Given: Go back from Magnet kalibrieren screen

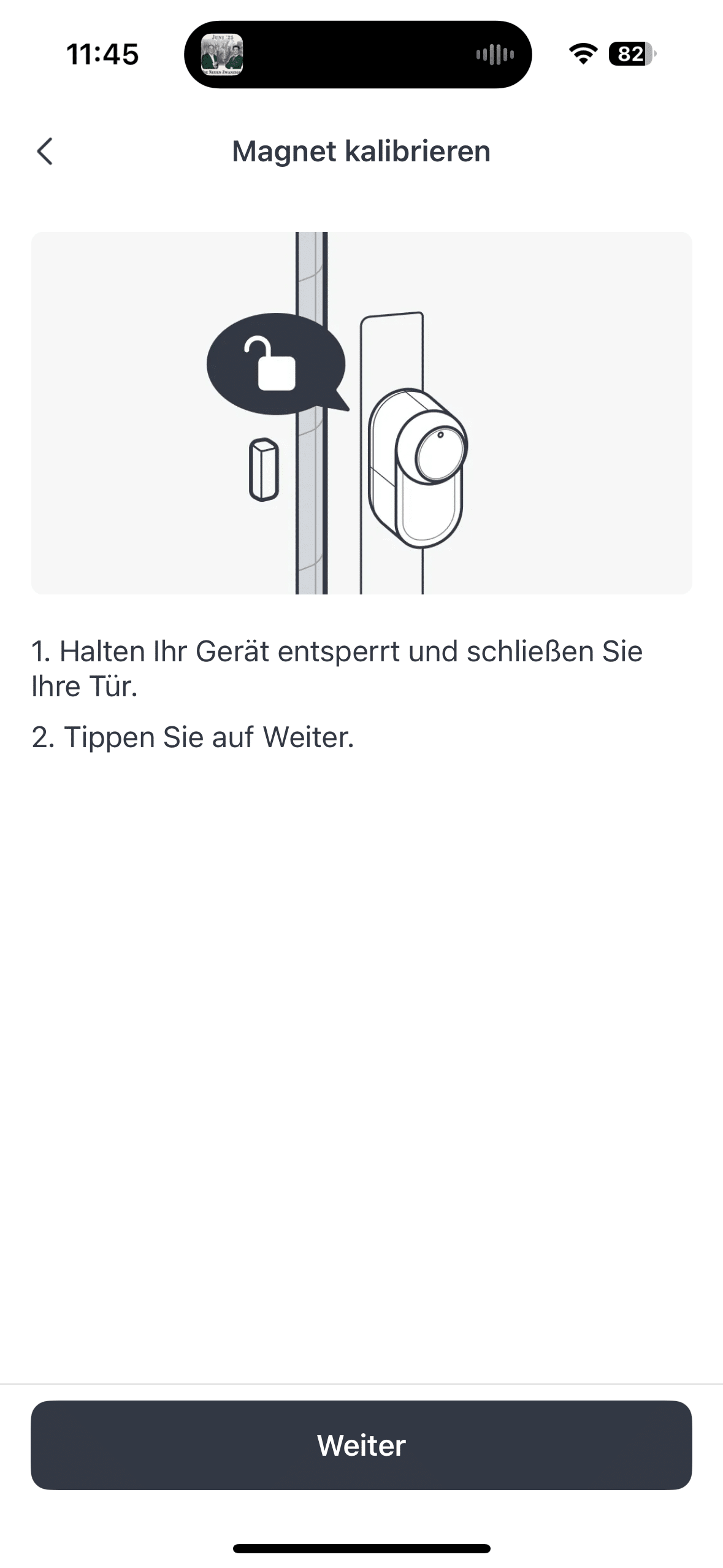Looking at the screenshot, I should (x=45, y=151).
